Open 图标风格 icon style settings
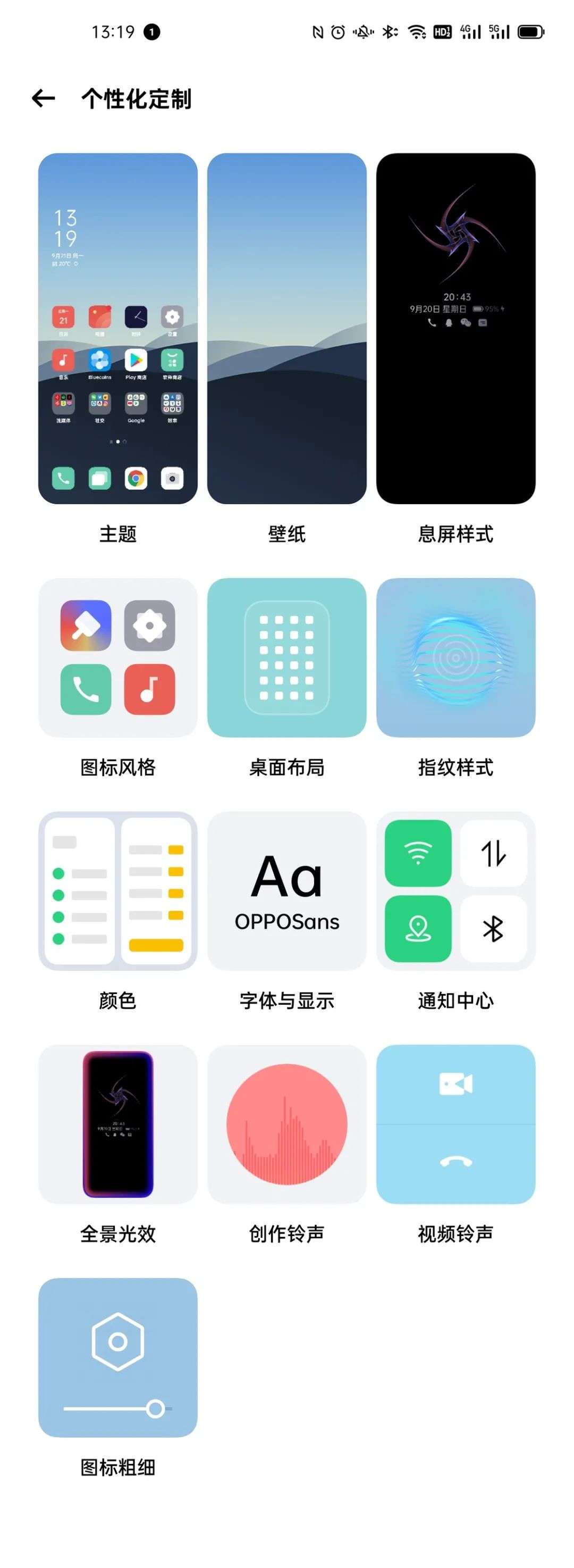Screen dimensions: 574x1568 (117, 657)
